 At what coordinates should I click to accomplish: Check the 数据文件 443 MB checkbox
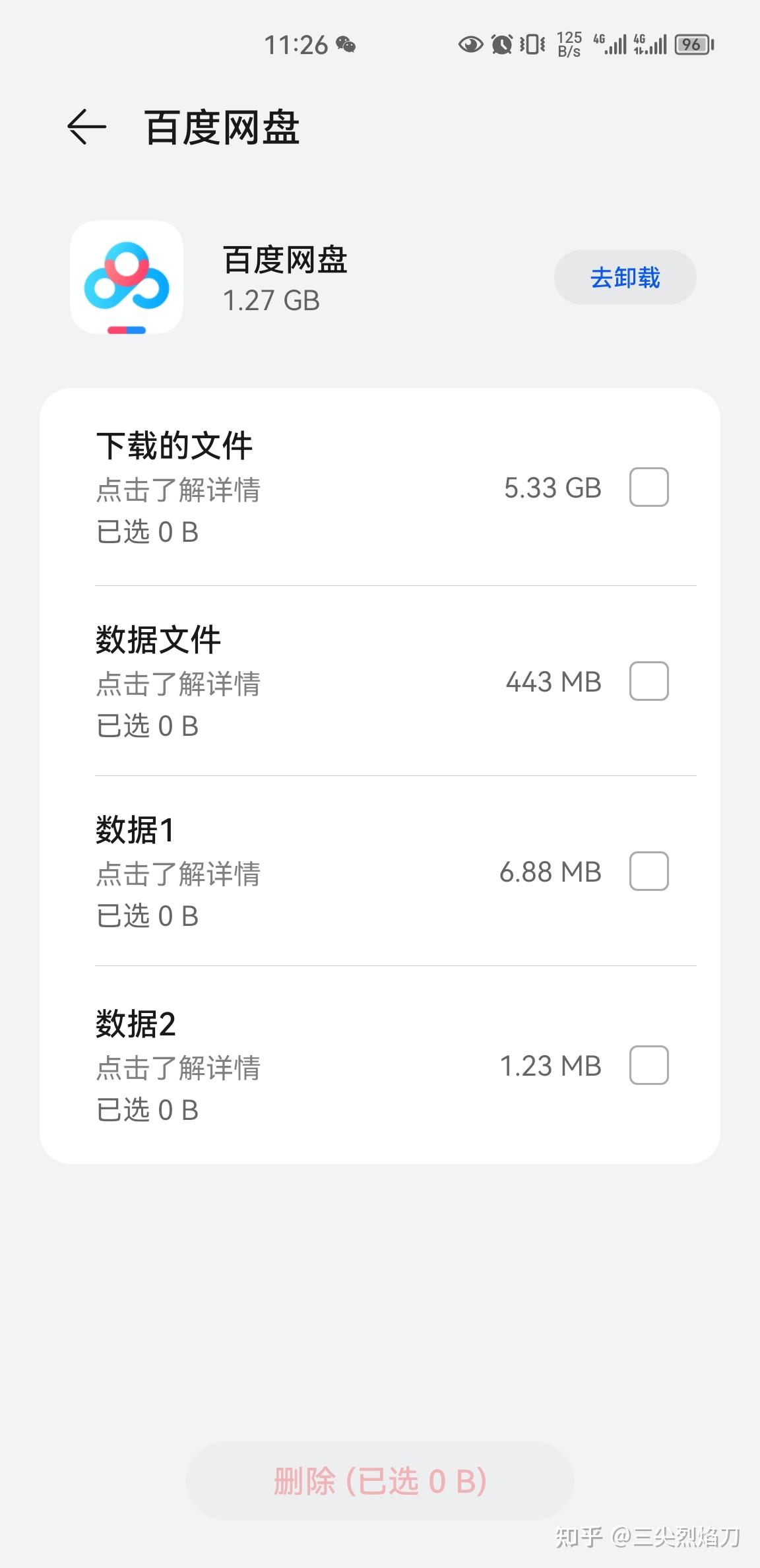tap(648, 682)
